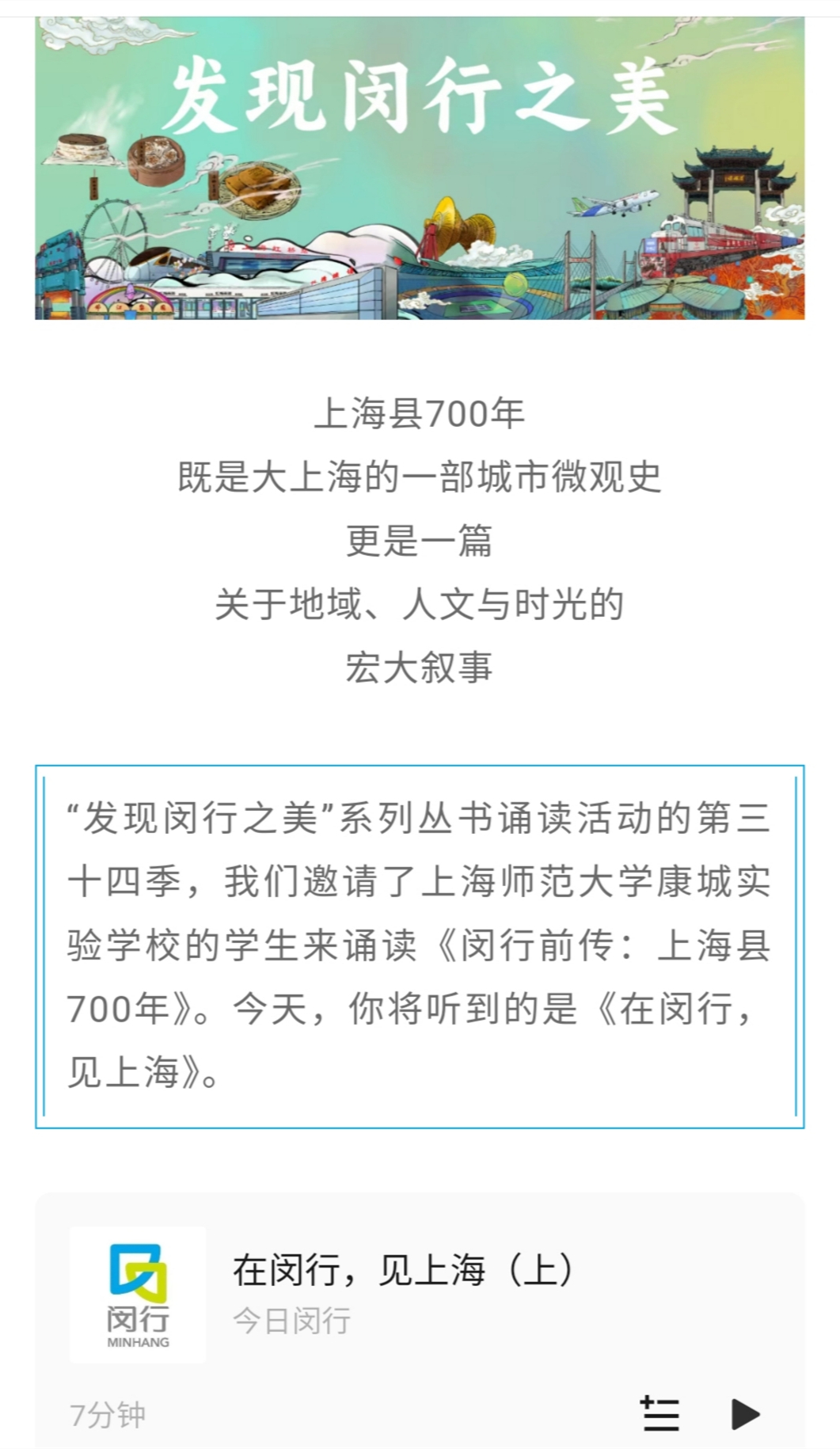Play the audio 在闵行,见上海(上)
Screen dimensions: 840x1449
744,1414
